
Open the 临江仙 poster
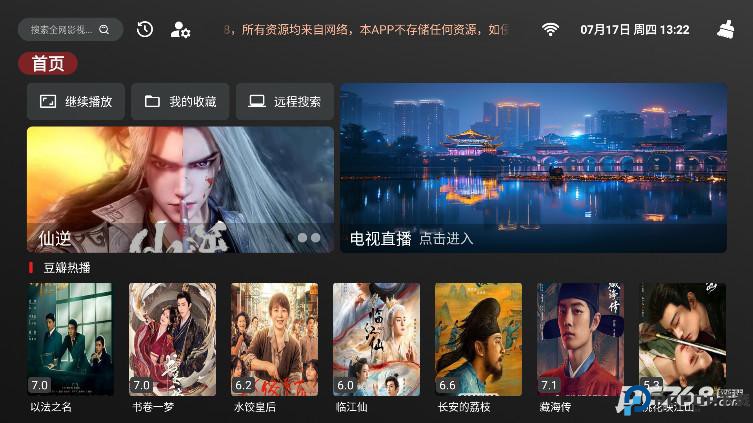(x=376, y=339)
